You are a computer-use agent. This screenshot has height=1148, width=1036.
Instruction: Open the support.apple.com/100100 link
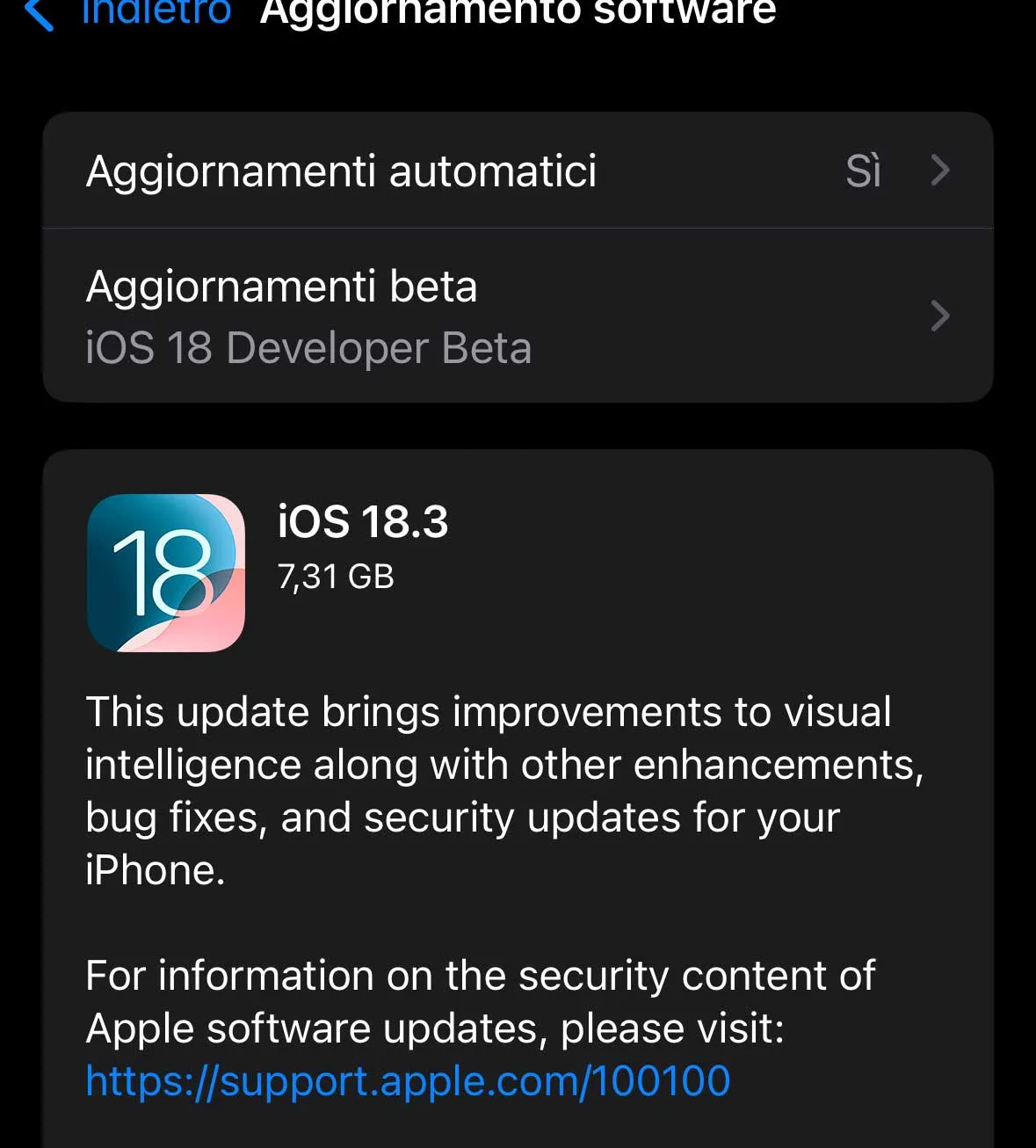408,1081
